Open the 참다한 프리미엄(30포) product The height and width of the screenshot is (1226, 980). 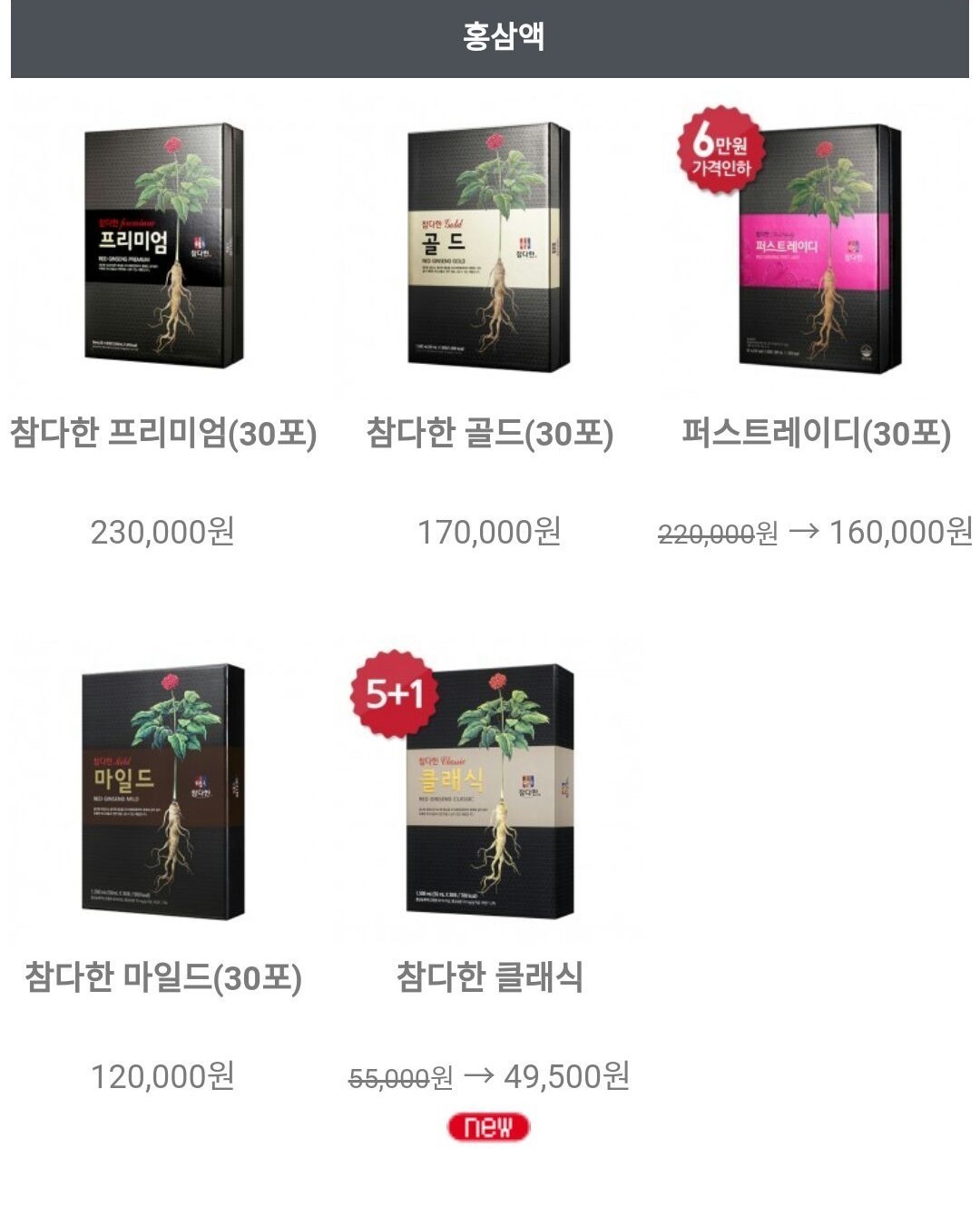[x=163, y=247]
